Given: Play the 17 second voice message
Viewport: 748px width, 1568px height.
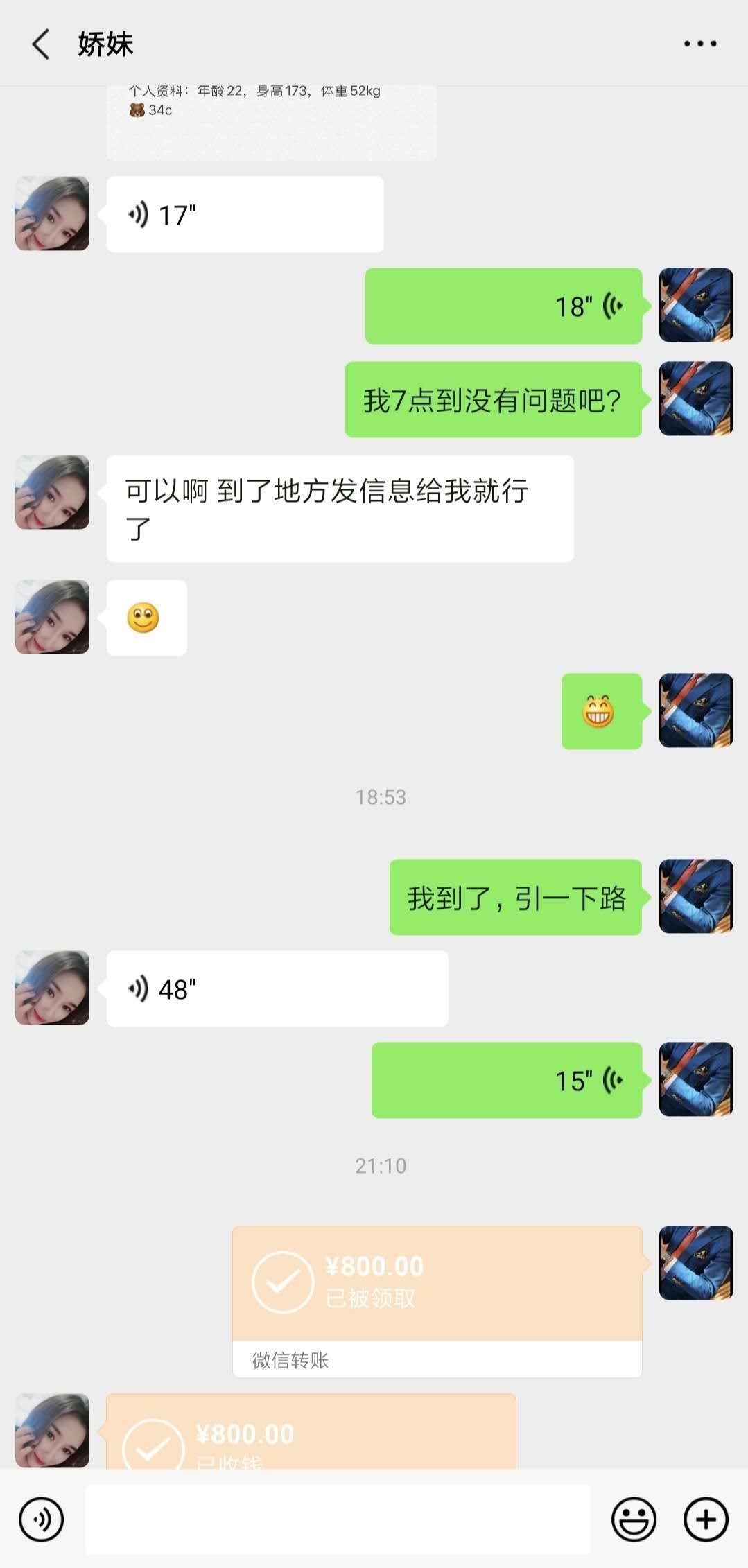Looking at the screenshot, I should pos(244,213).
